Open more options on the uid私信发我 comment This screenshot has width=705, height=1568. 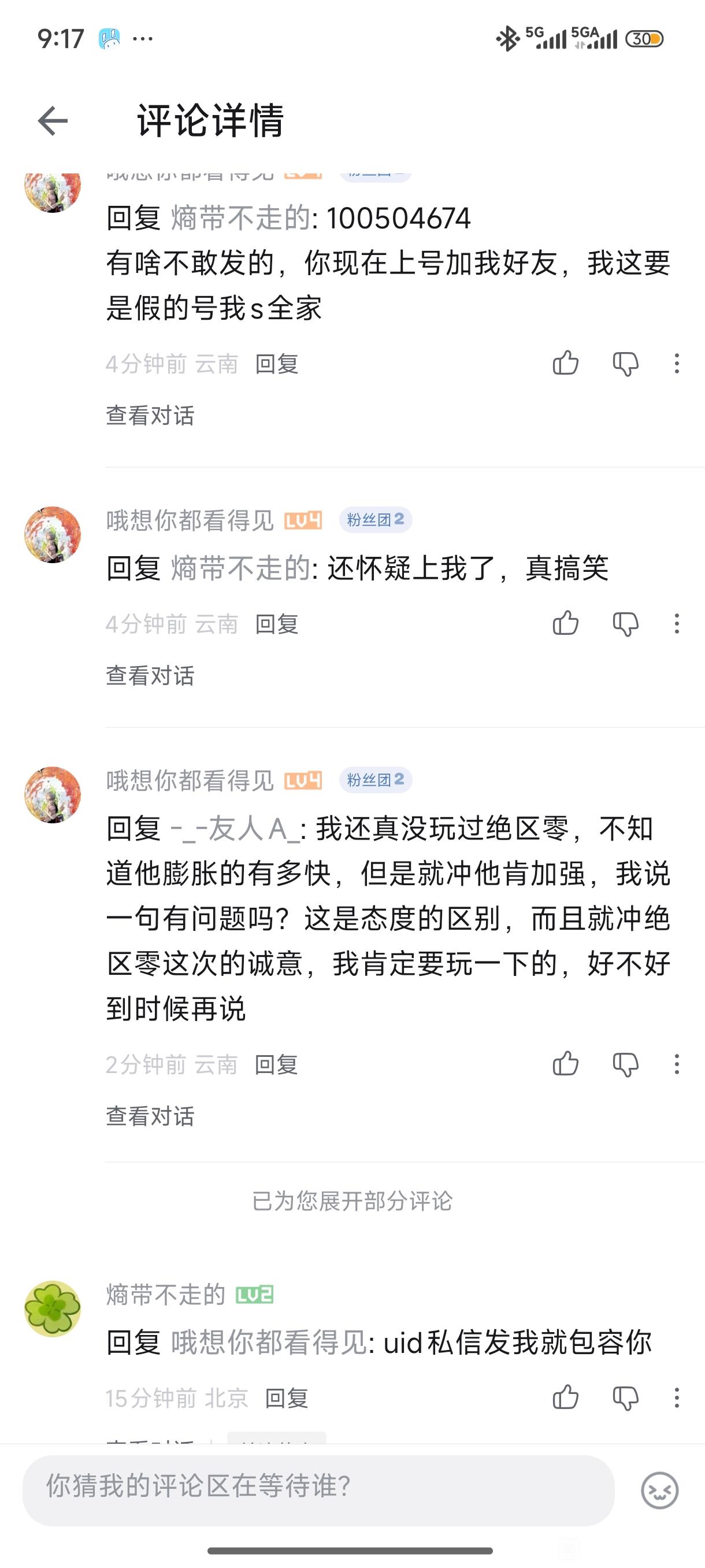677,1397
